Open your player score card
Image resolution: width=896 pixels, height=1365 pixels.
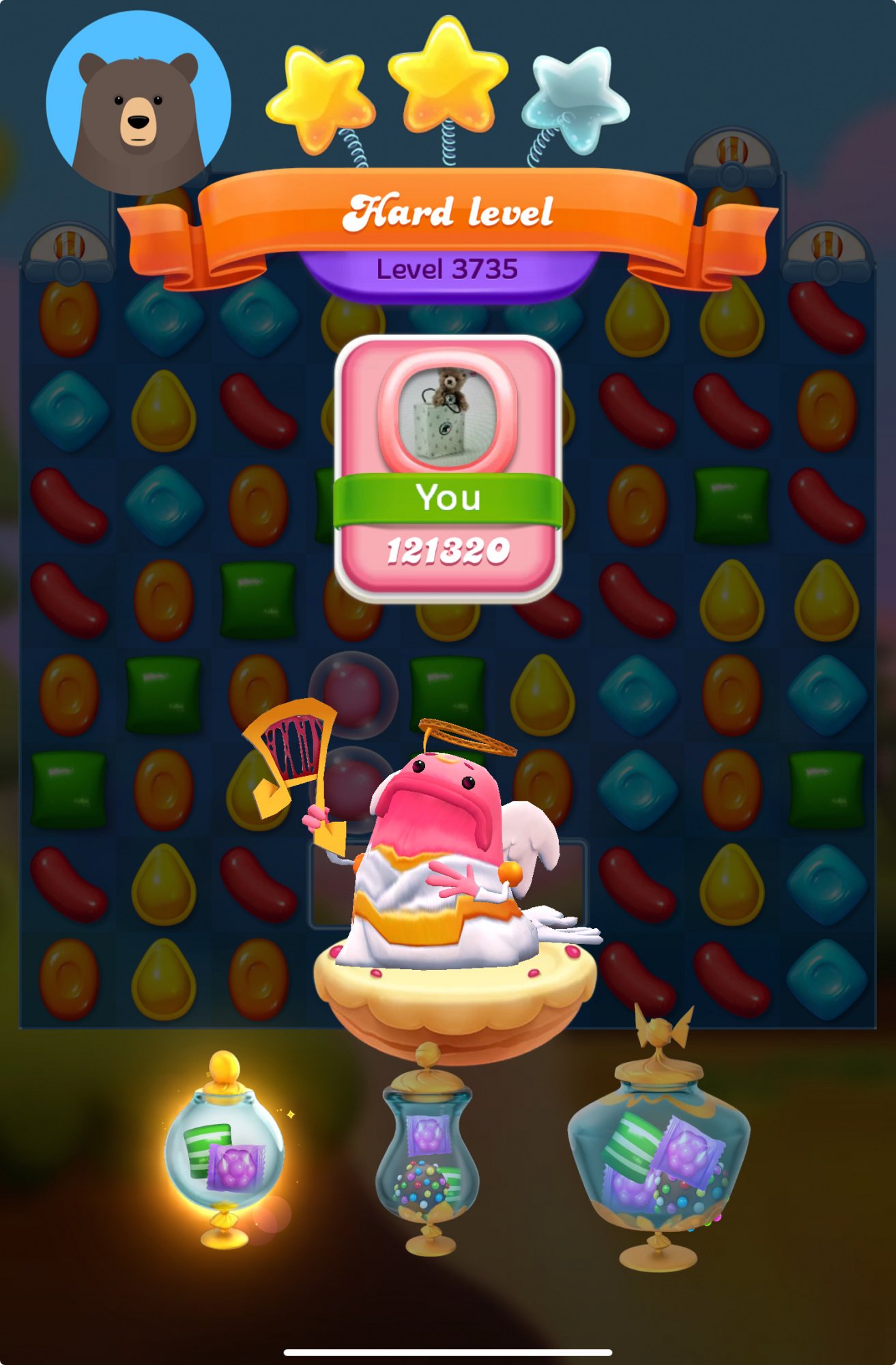pyautogui.click(x=448, y=470)
